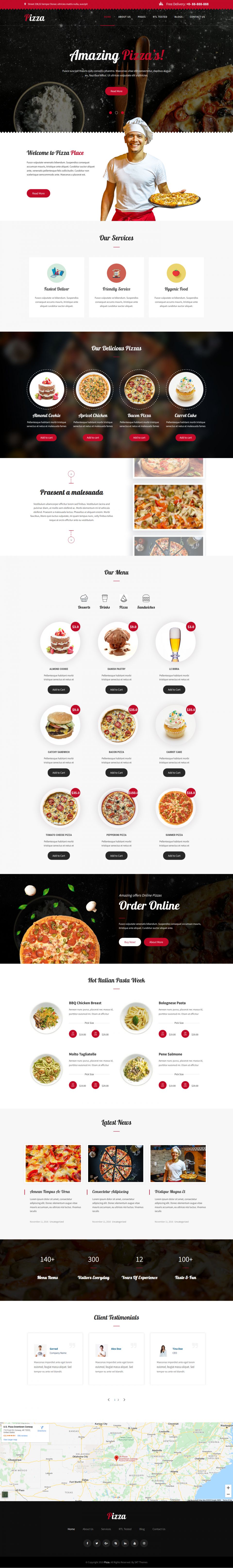This screenshot has height=1568, width=233.
Task: Zoom in on the map
Action: point(228,1488)
